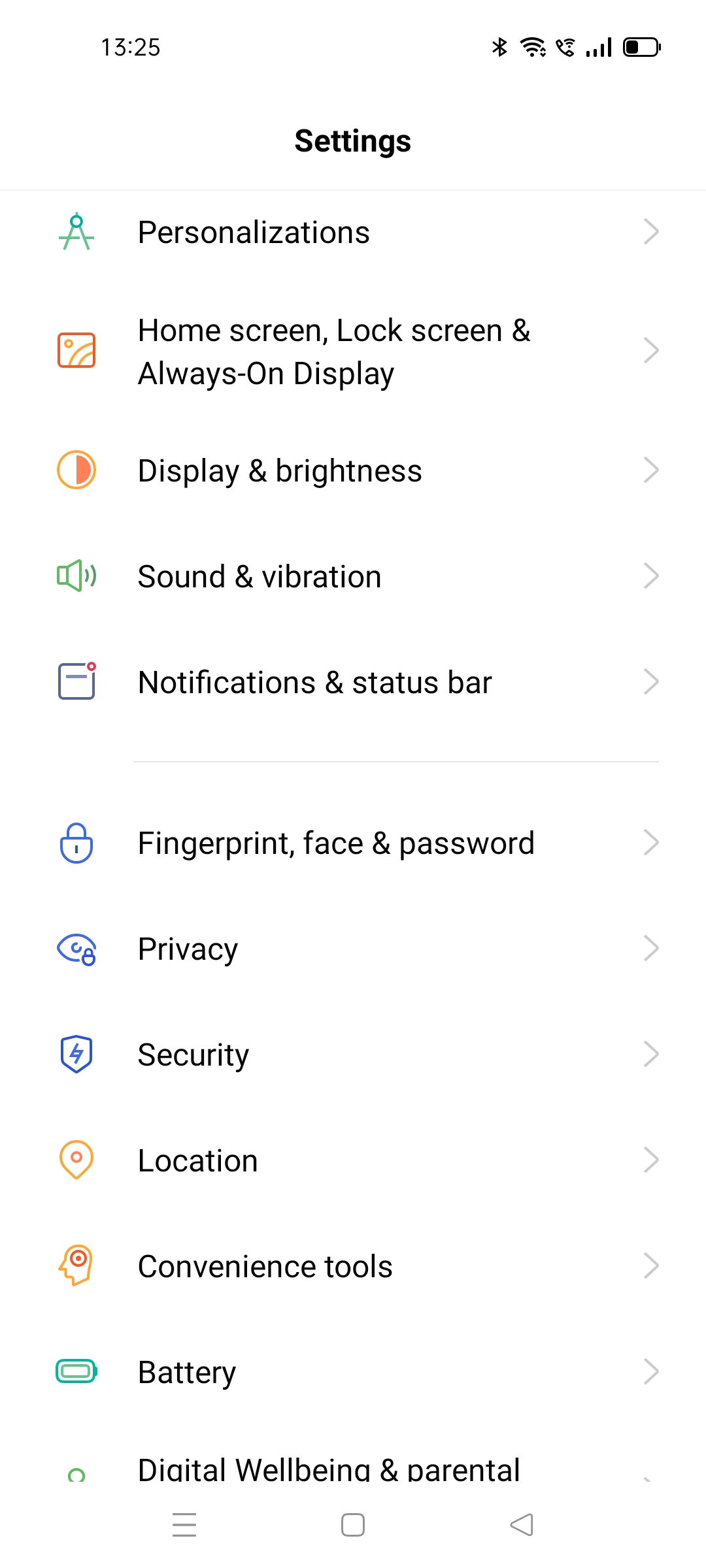Tap the Fingerprint padlock icon

click(x=76, y=843)
